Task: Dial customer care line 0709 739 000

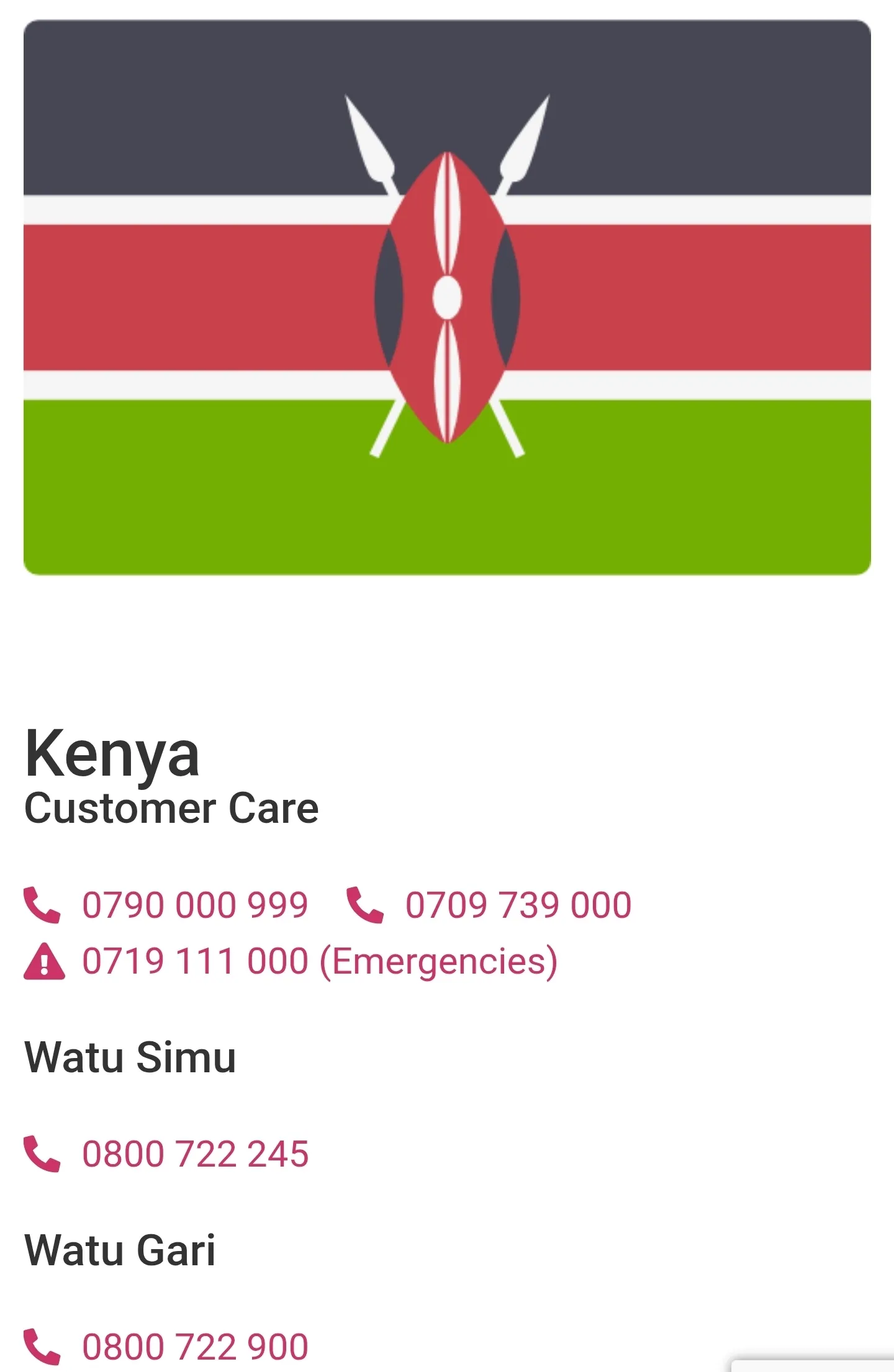Action: click(518, 905)
